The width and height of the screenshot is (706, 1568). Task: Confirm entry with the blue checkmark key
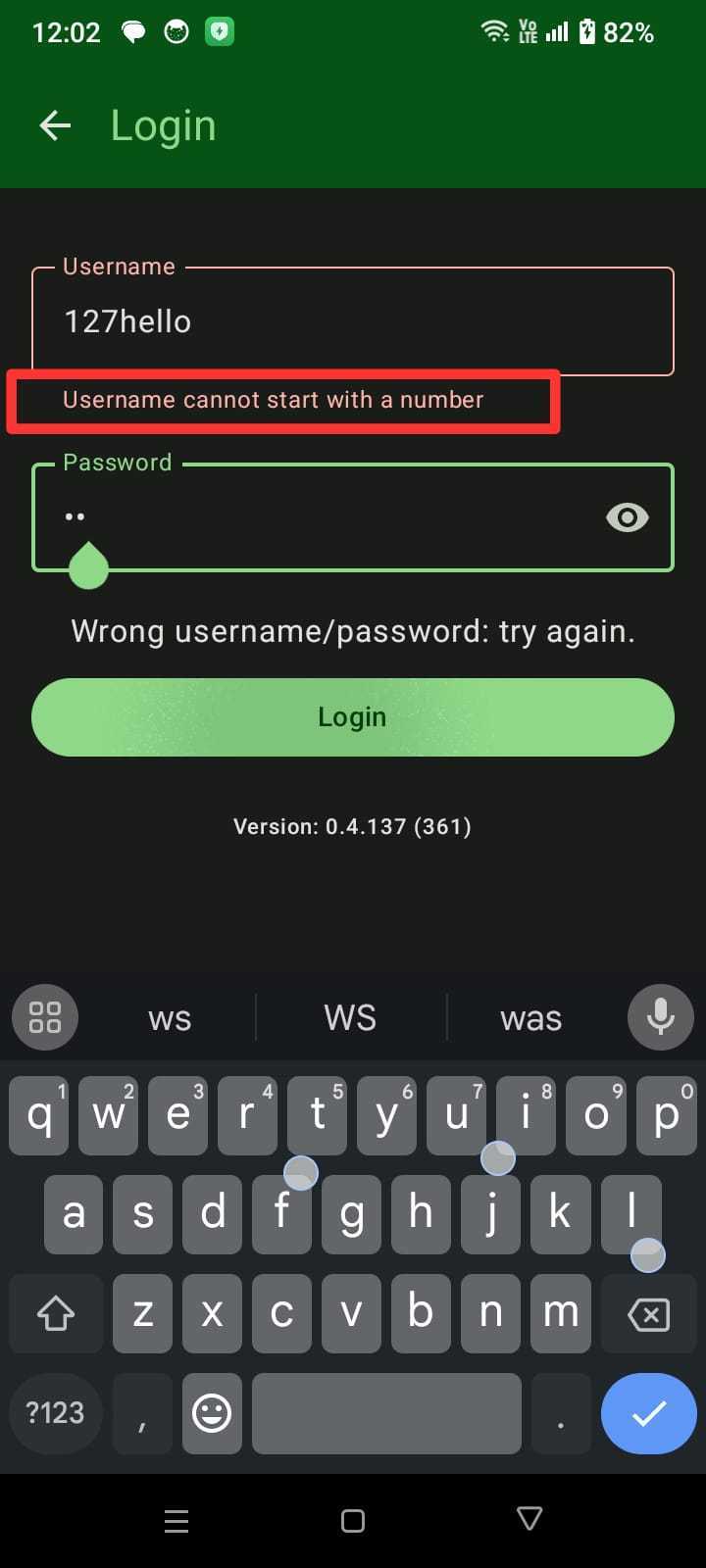tap(648, 1412)
